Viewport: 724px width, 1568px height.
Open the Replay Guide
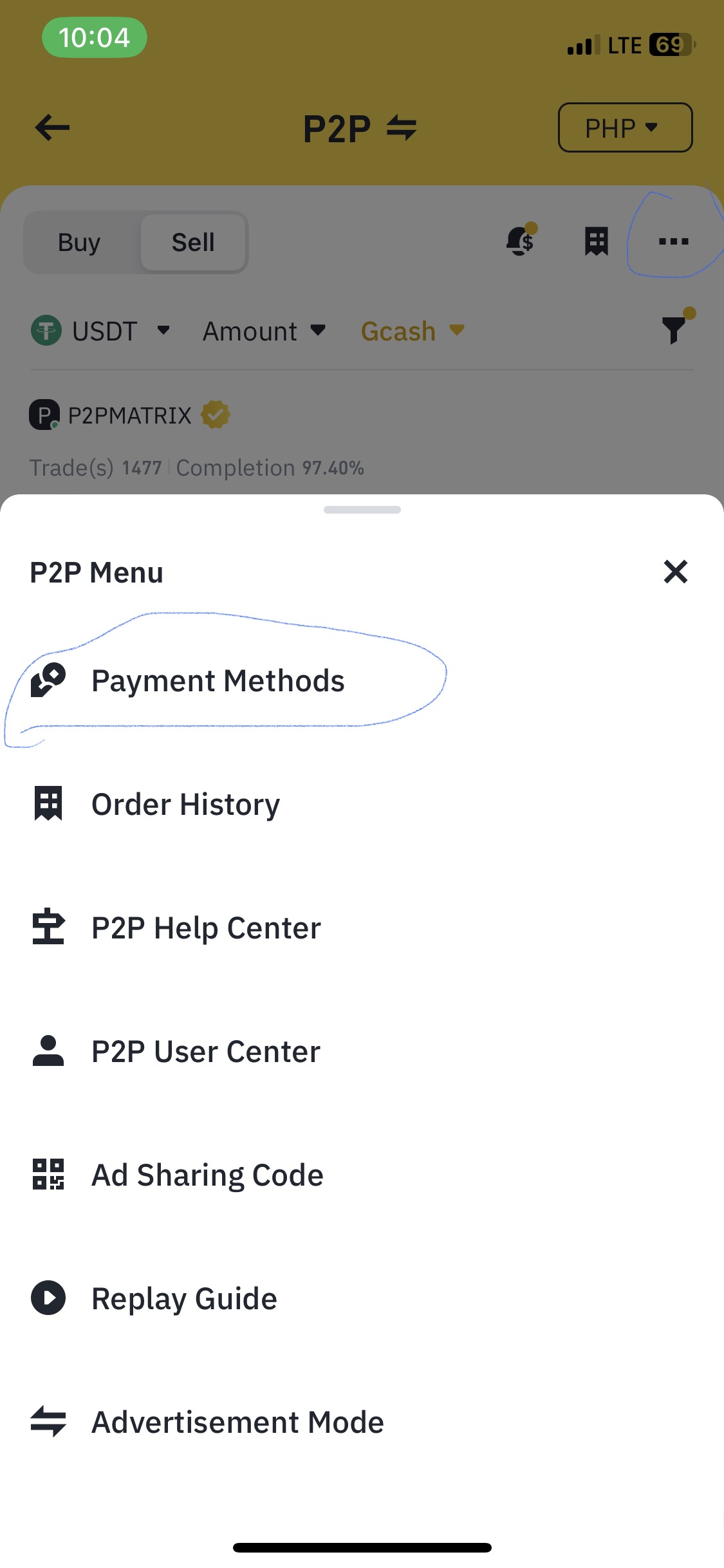tap(184, 1299)
